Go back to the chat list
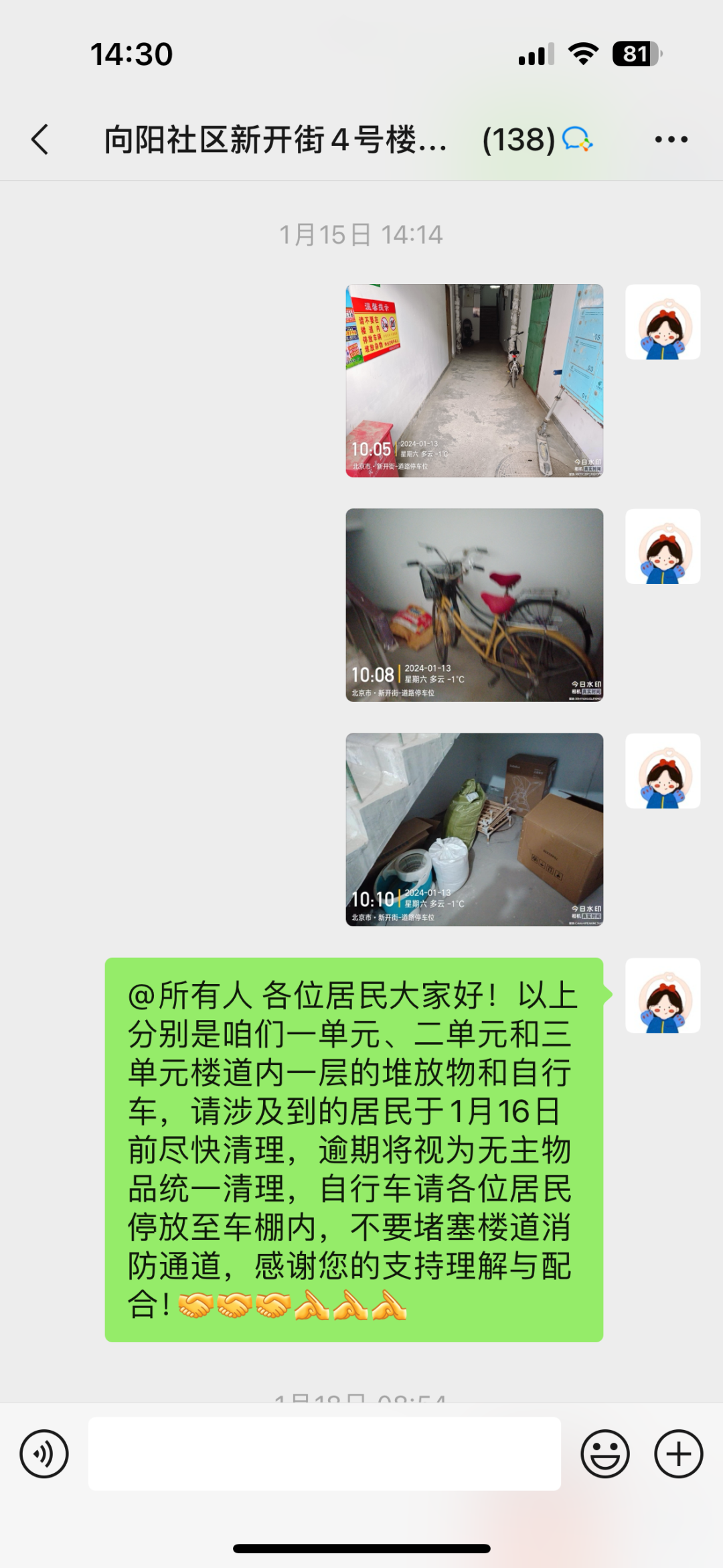Image resolution: width=723 pixels, height=1568 pixels. tap(40, 139)
